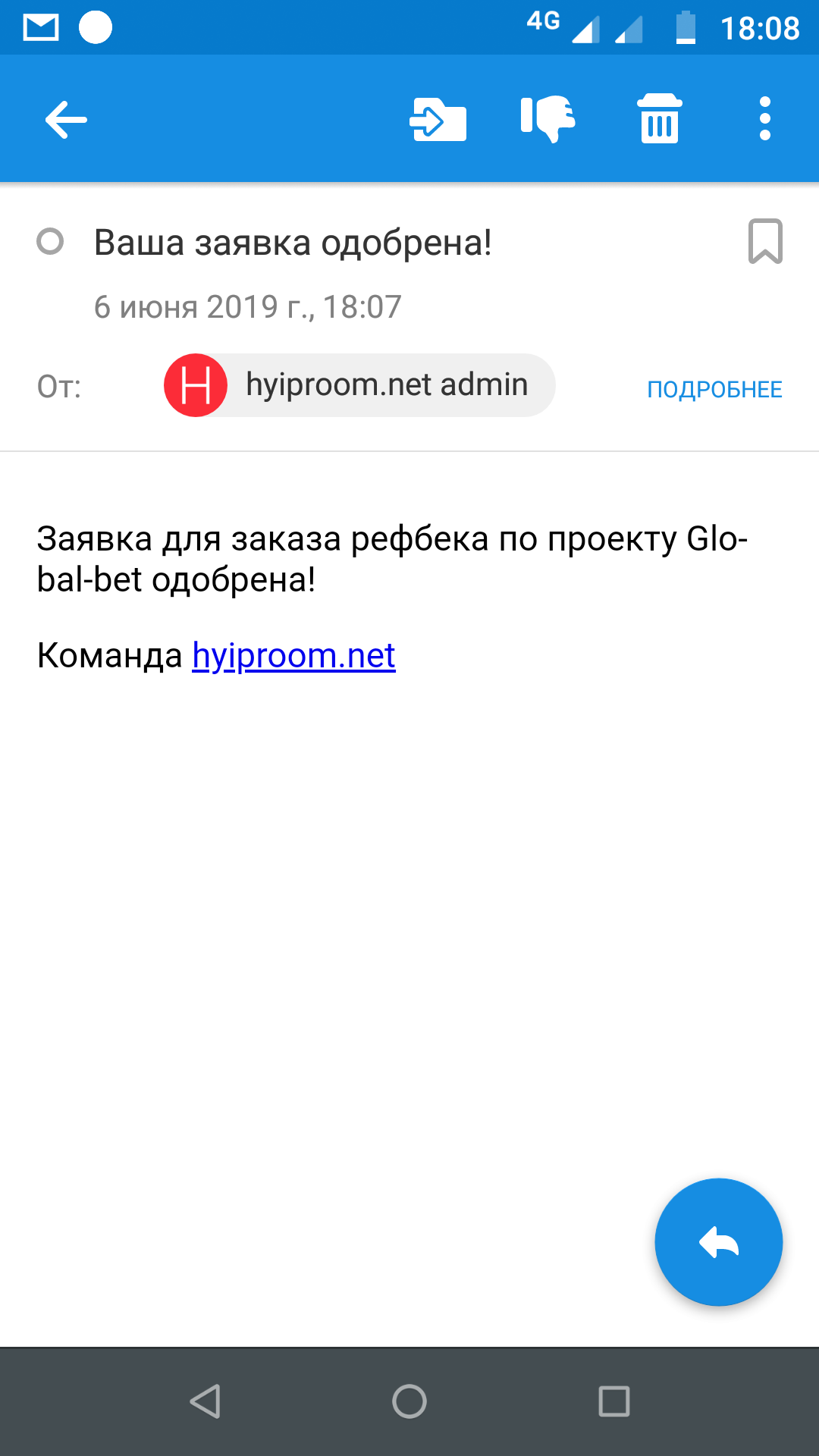Open recent apps from the navigation bar
The image size is (819, 1456).
click(x=614, y=1401)
